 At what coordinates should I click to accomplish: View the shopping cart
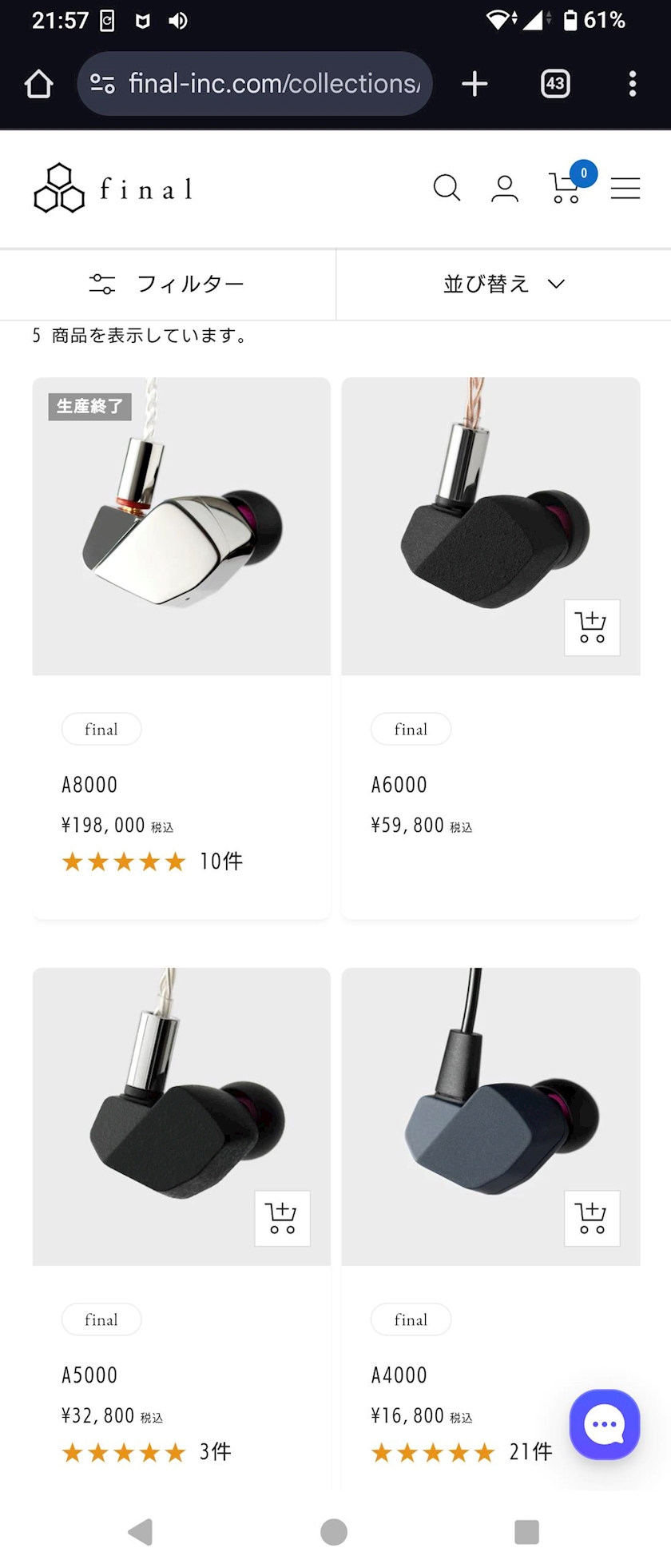[x=566, y=189]
